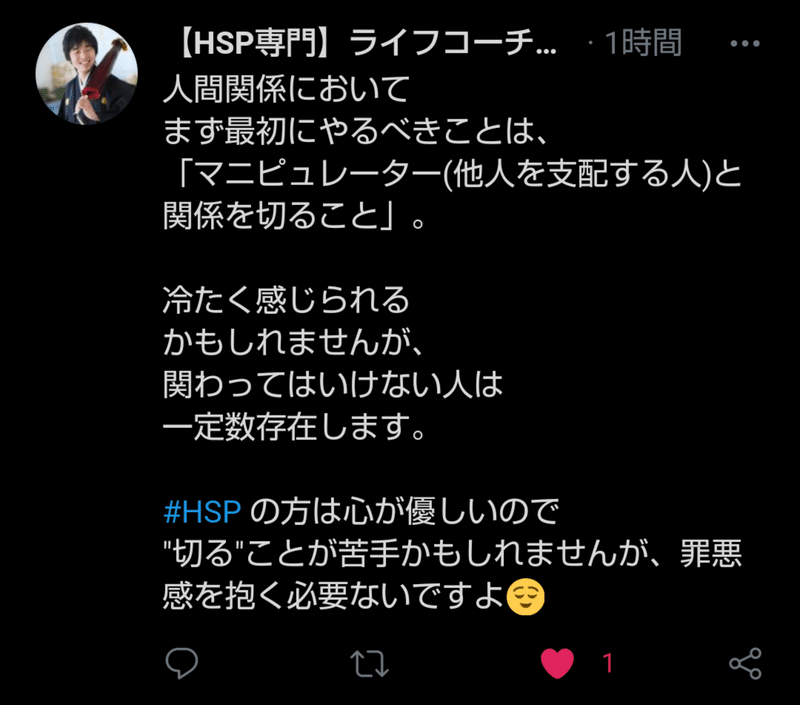Share this tweet
Screen dimensions: 800x705
point(745,662)
